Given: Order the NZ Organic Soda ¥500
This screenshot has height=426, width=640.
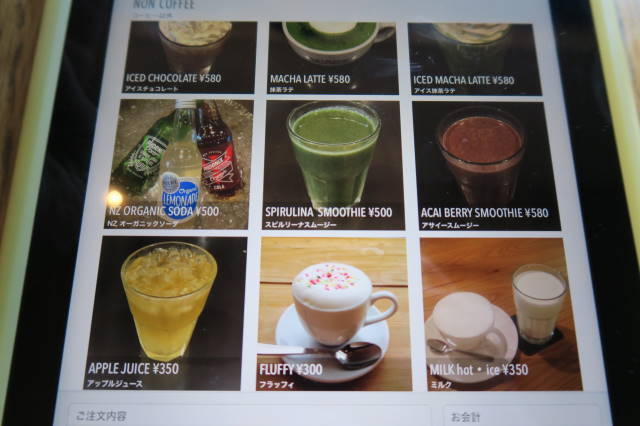Looking at the screenshot, I should pos(181,165).
